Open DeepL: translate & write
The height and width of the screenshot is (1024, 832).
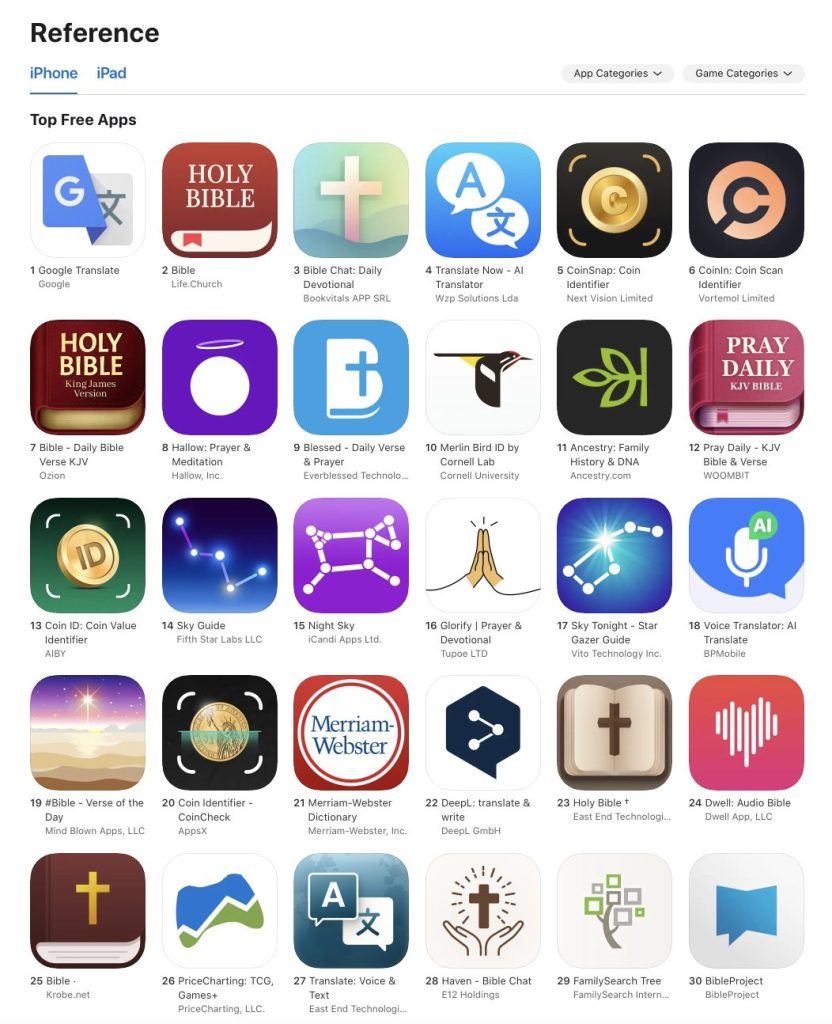coord(483,732)
